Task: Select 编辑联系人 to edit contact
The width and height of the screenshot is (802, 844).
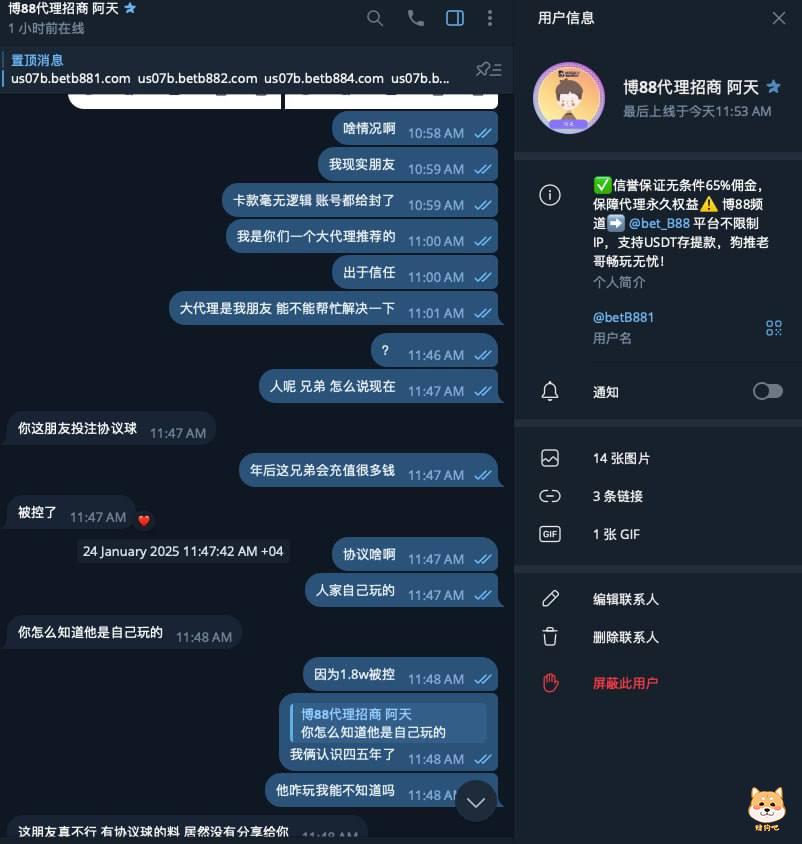Action: pyautogui.click(x=625, y=599)
